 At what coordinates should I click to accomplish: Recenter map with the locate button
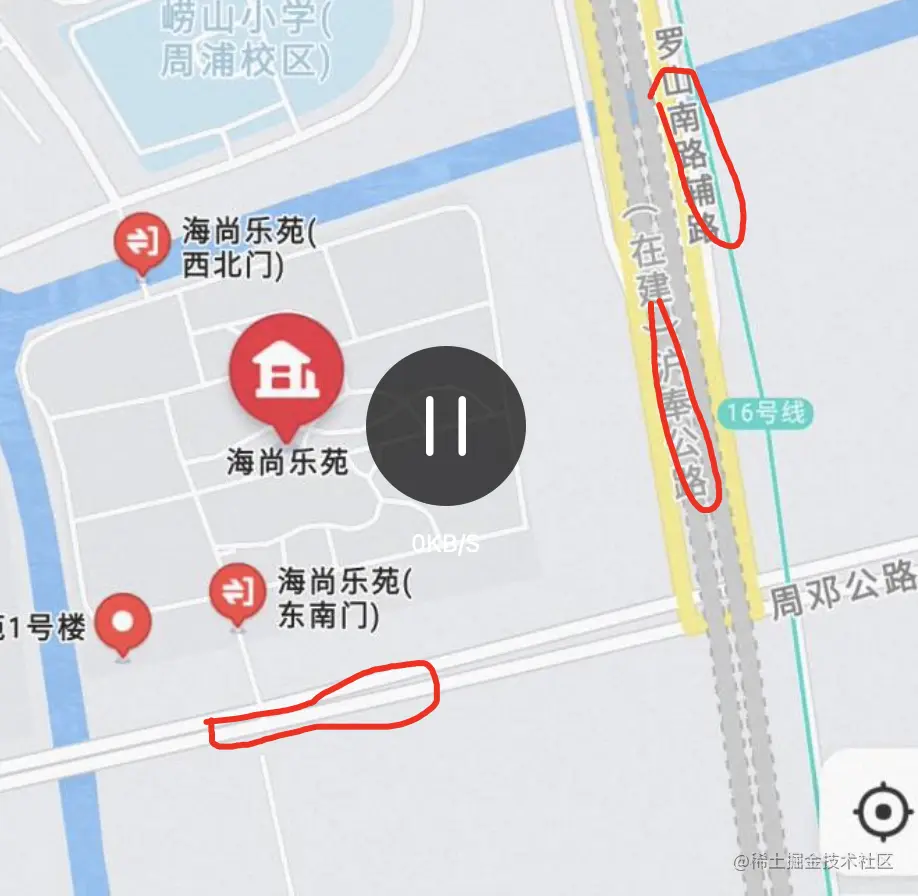pyautogui.click(x=882, y=812)
